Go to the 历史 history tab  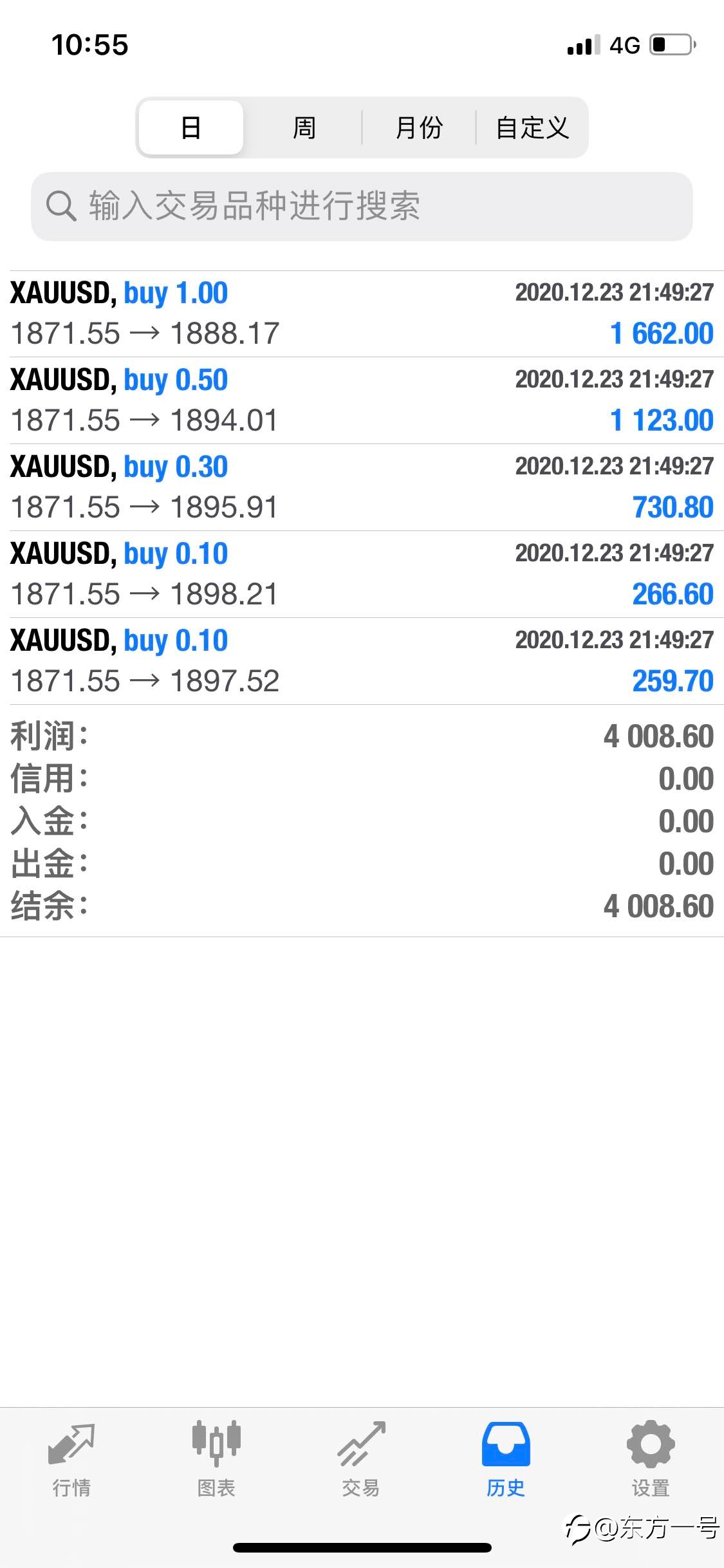tap(506, 1459)
